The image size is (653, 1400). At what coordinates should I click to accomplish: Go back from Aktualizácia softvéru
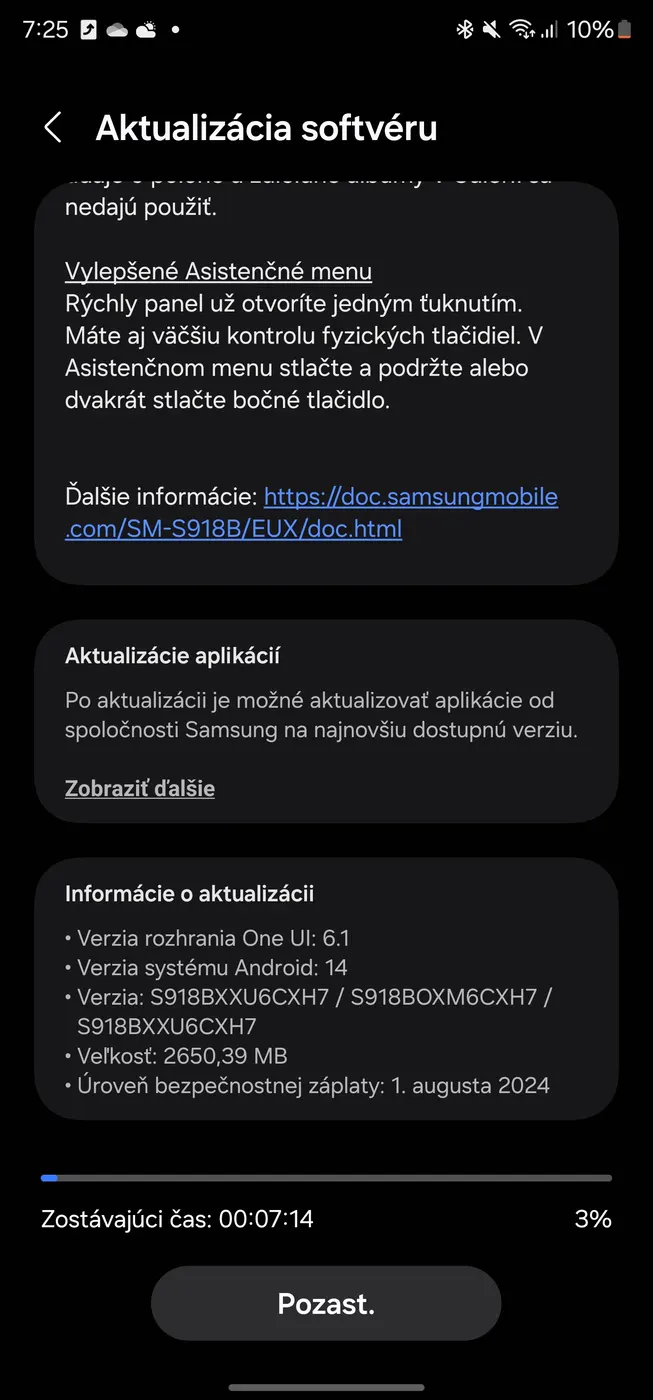(x=53, y=128)
